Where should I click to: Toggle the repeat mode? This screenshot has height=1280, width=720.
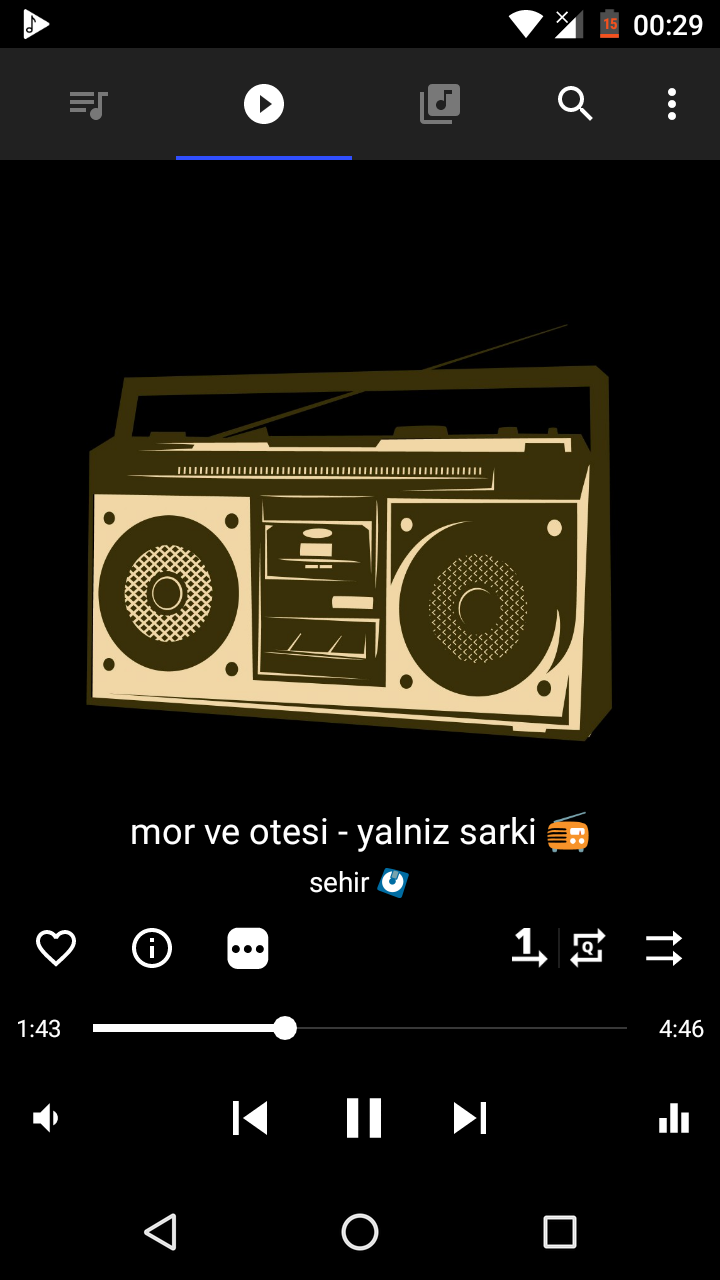pos(588,948)
